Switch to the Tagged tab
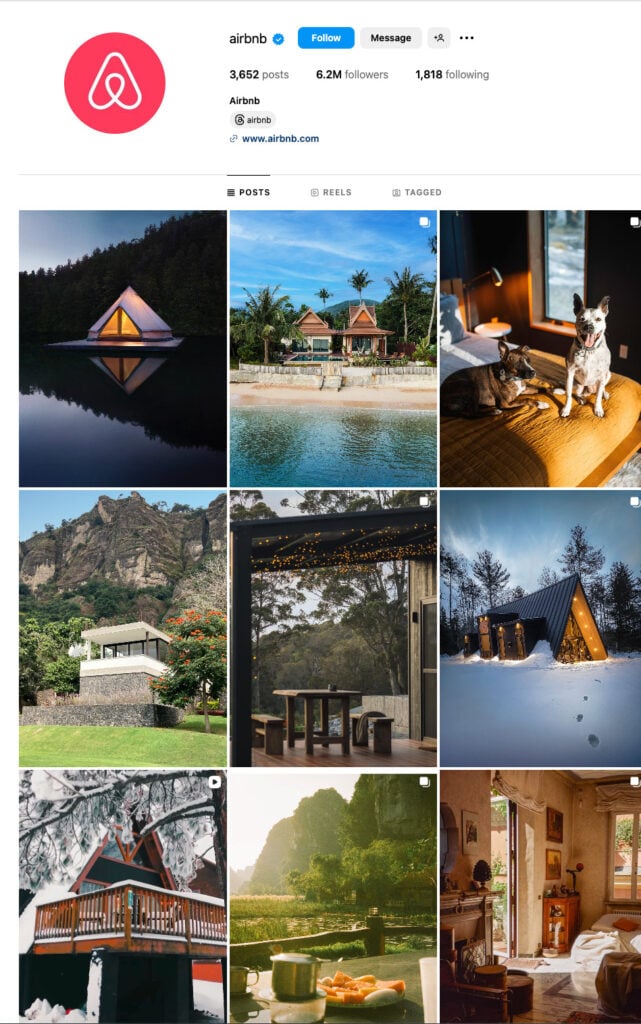641x1024 pixels. pos(417,192)
